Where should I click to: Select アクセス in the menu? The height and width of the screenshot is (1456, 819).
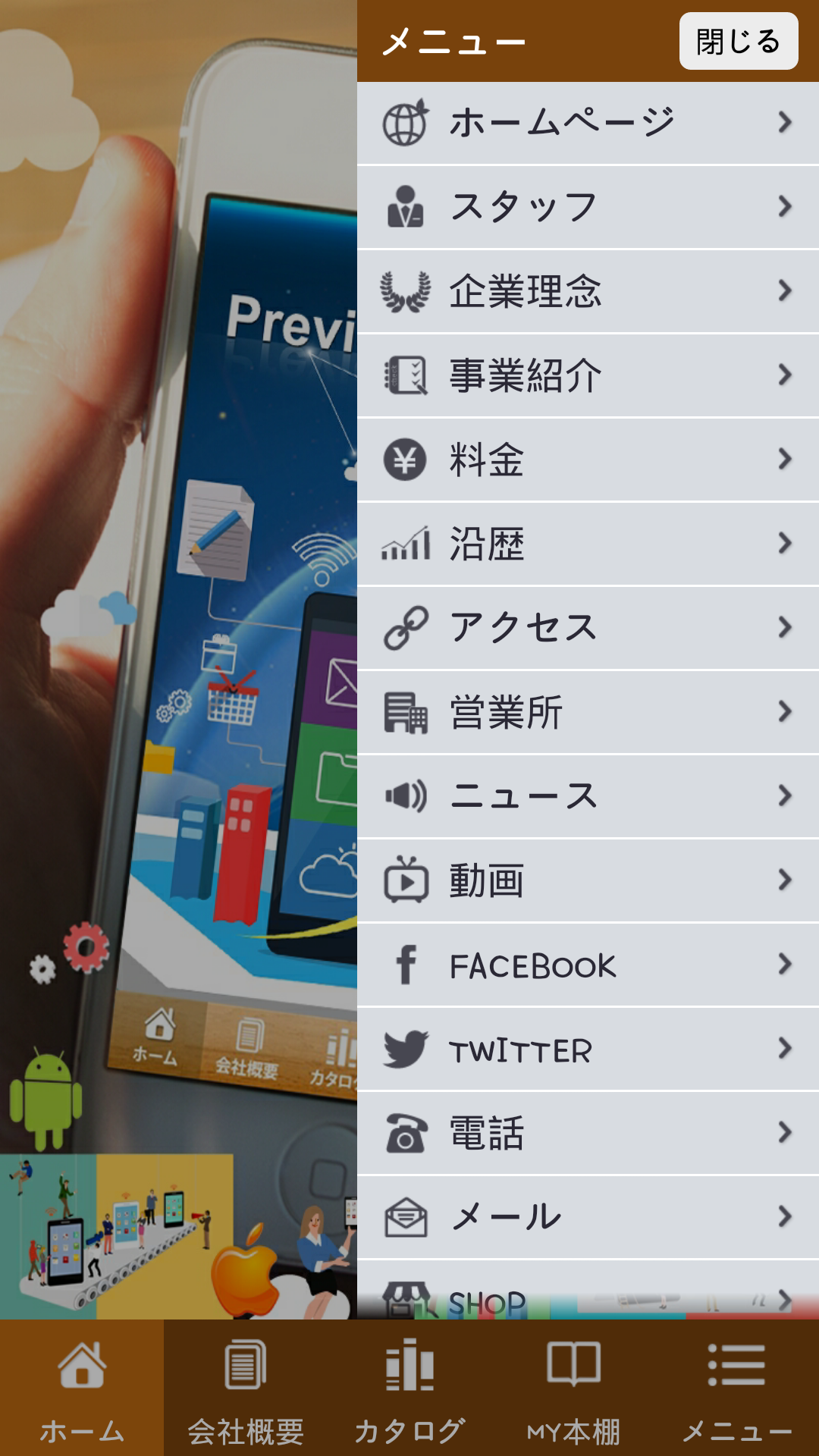pyautogui.click(x=588, y=628)
